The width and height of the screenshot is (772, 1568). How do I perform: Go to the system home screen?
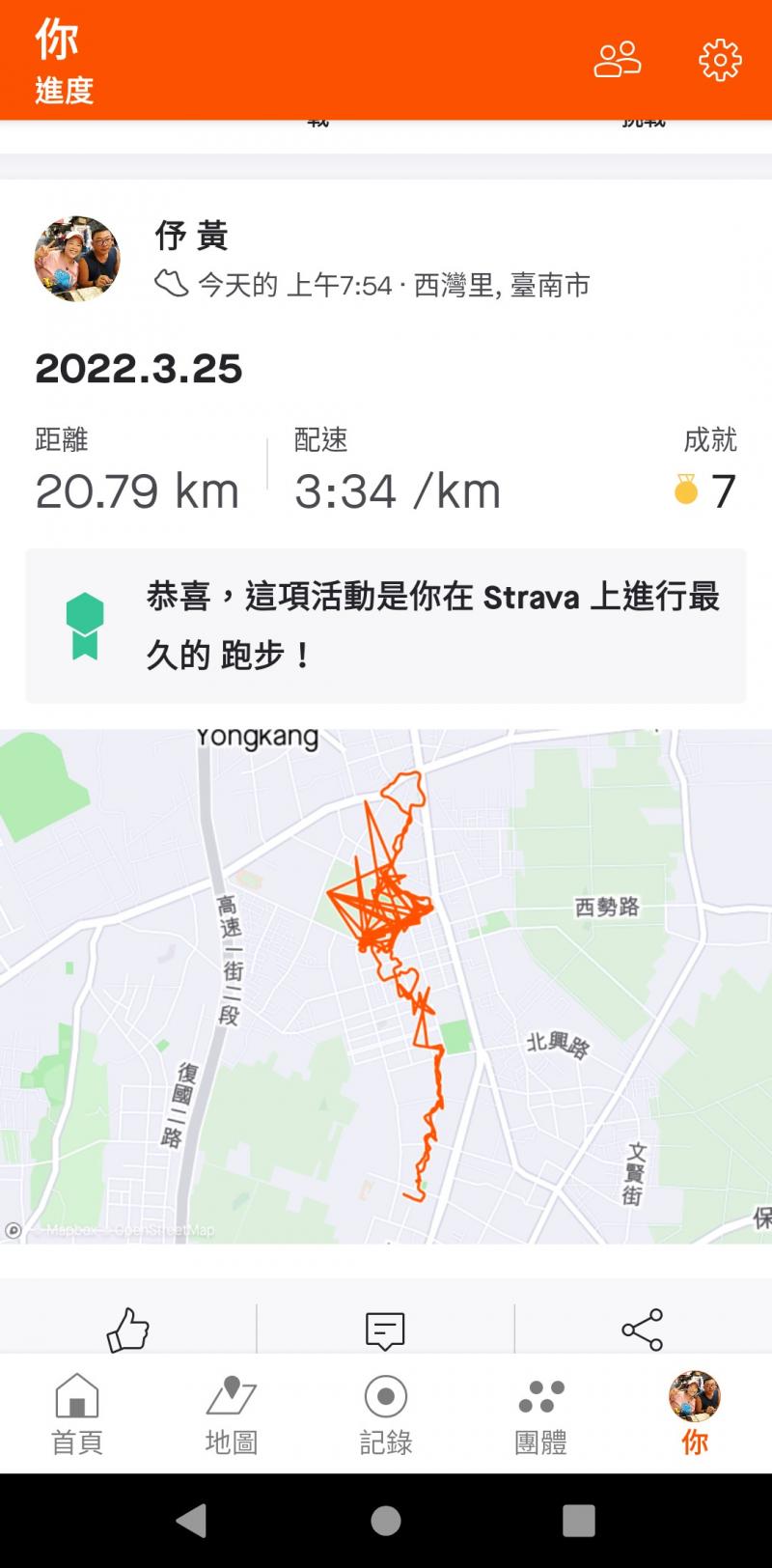pyautogui.click(x=386, y=1521)
